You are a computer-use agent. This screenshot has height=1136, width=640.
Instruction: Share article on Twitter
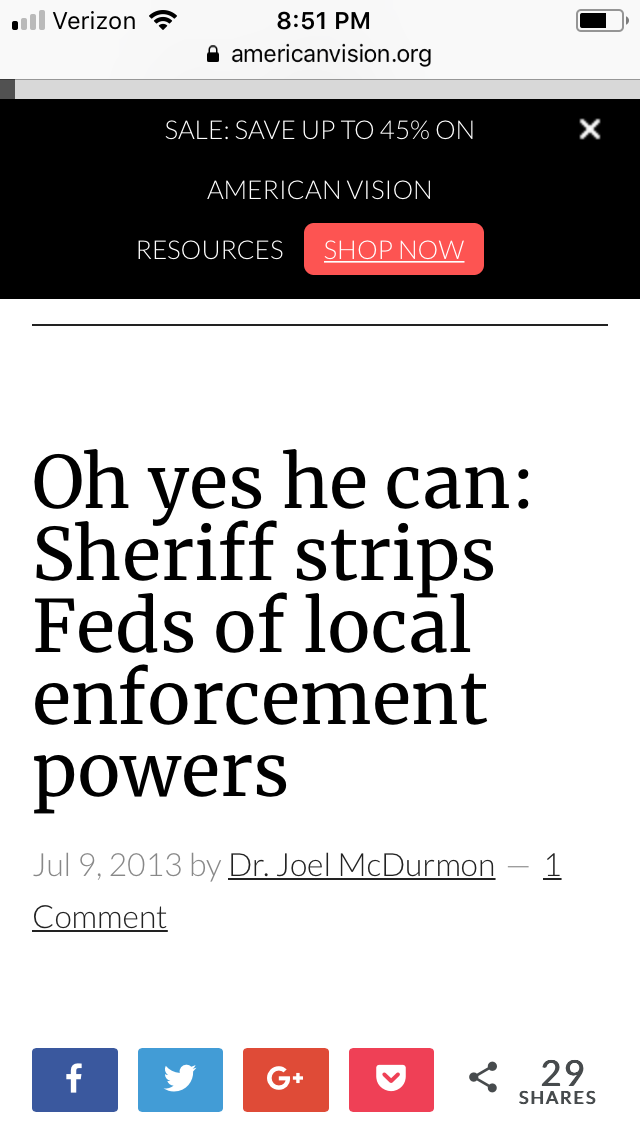180,1079
